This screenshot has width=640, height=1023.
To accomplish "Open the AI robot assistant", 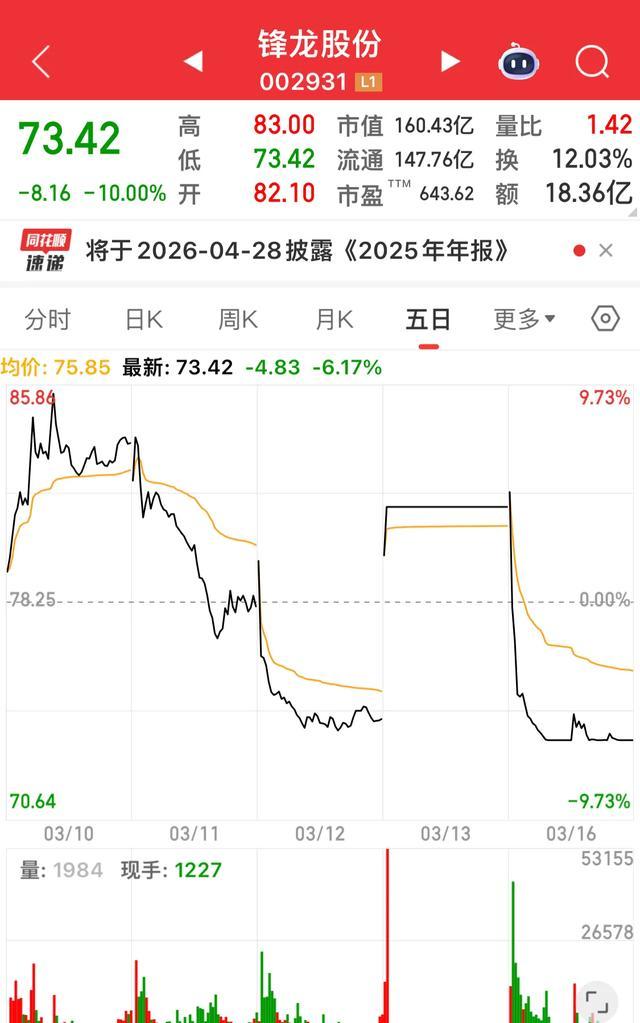I will 517,62.
